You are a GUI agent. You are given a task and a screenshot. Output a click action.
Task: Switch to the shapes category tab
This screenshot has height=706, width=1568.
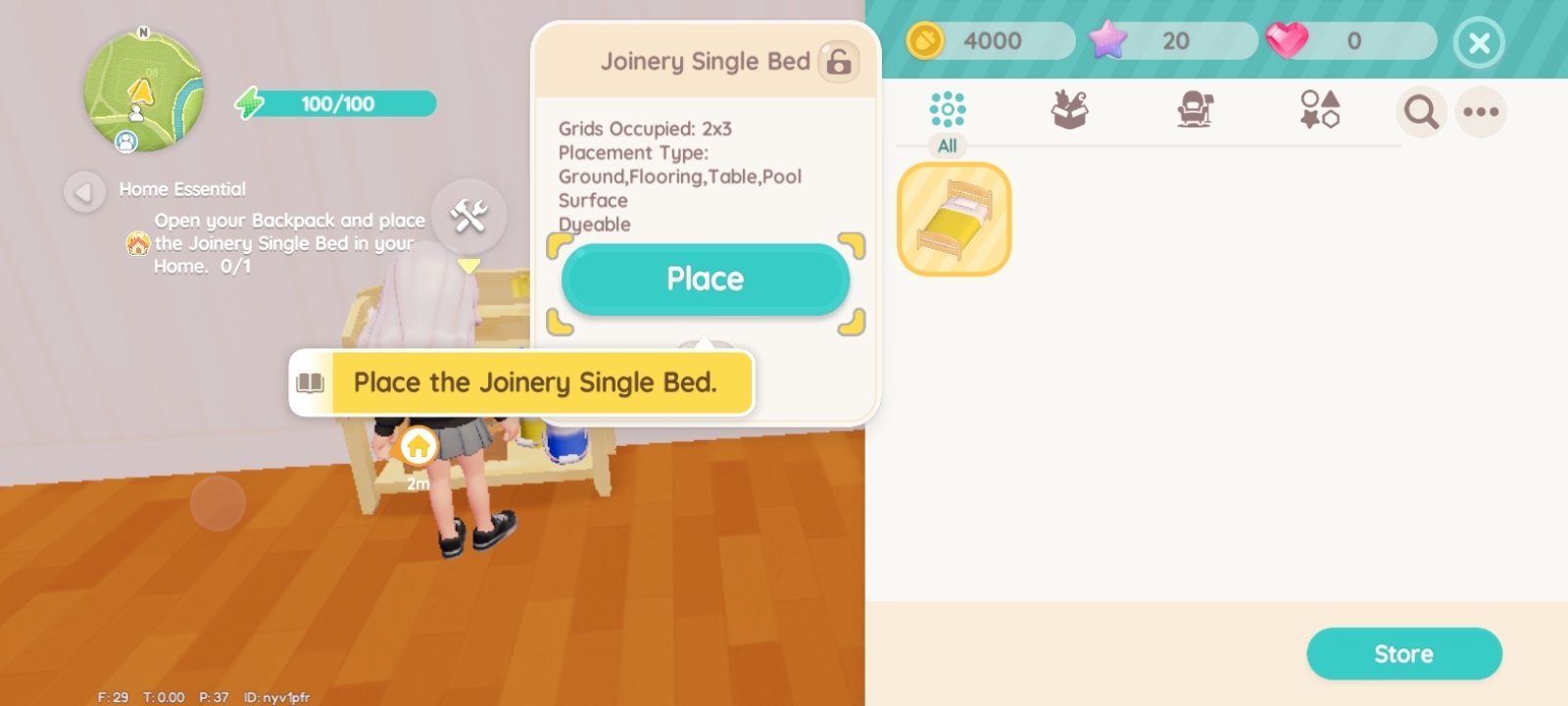click(x=1319, y=110)
